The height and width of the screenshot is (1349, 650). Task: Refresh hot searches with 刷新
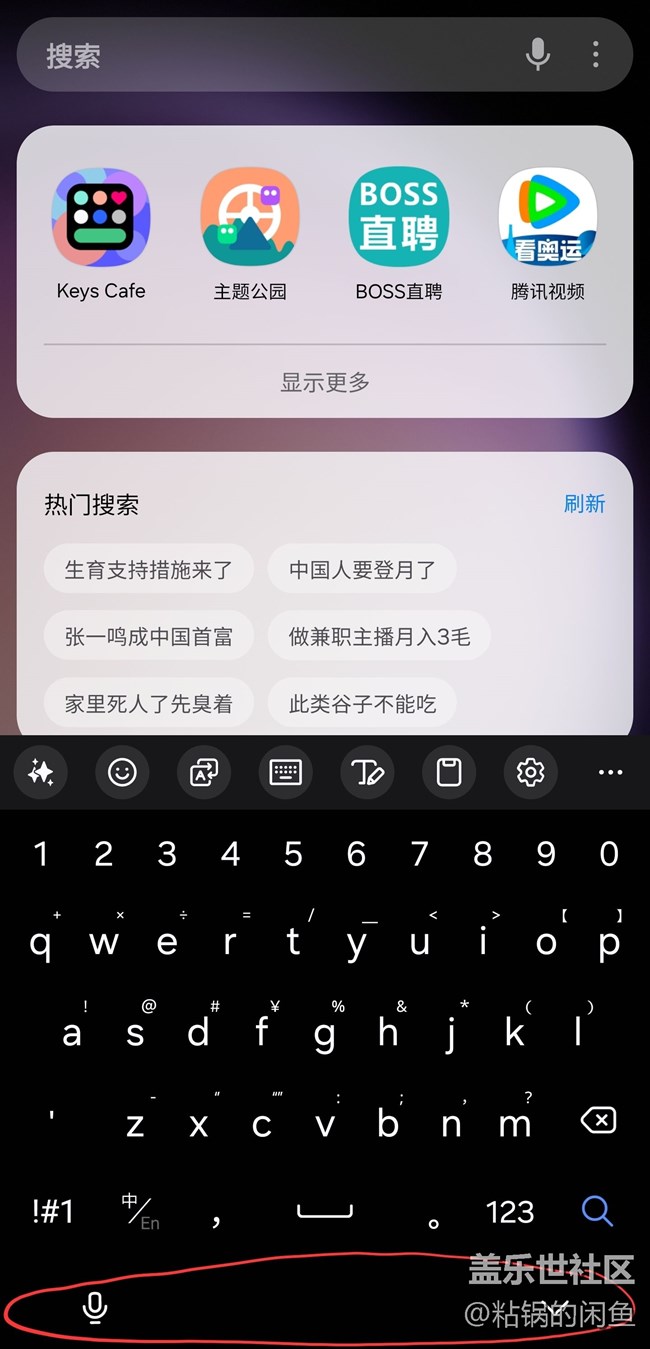584,504
